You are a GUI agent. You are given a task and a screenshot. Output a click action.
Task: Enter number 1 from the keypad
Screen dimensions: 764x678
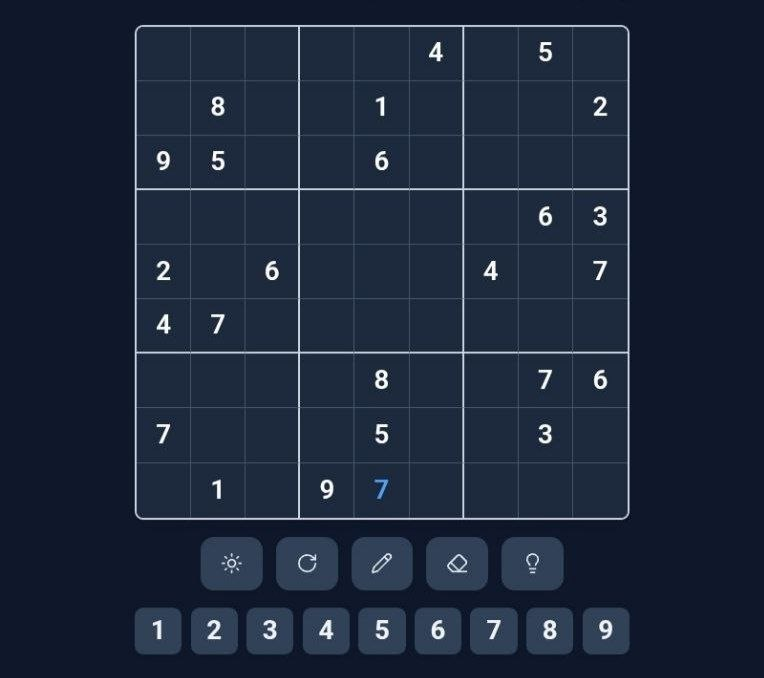(158, 630)
